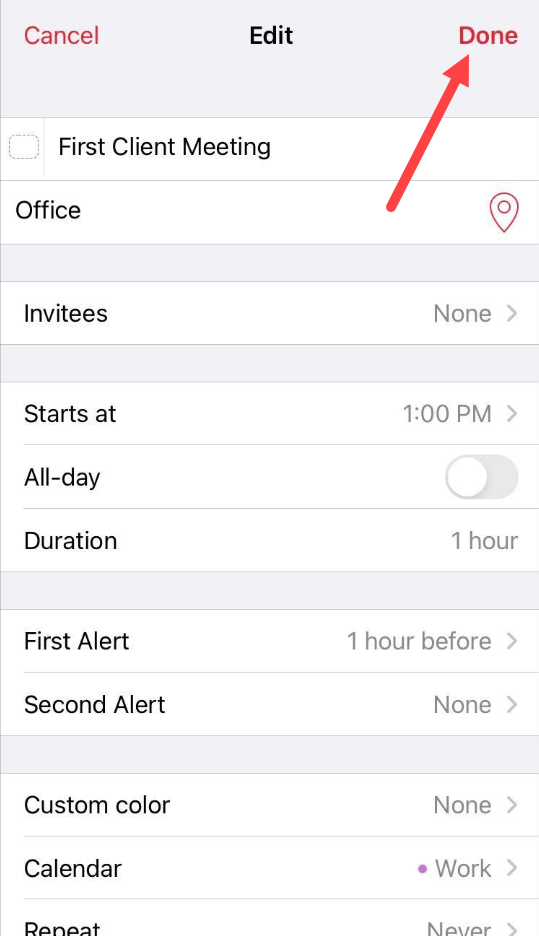This screenshot has width=539, height=936.
Task: Enable the All-day switch
Action: [481, 477]
